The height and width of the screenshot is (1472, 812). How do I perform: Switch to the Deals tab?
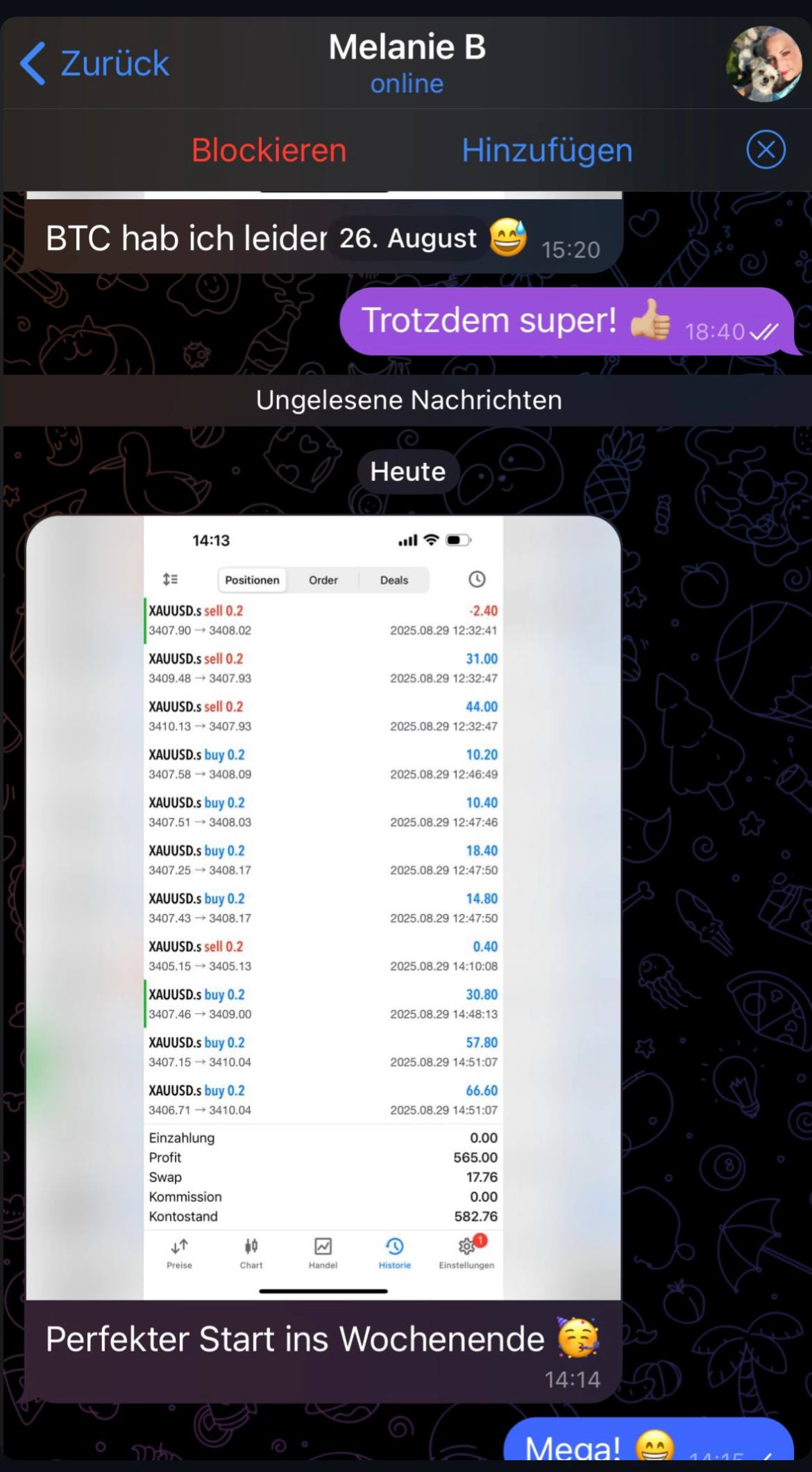click(x=394, y=580)
